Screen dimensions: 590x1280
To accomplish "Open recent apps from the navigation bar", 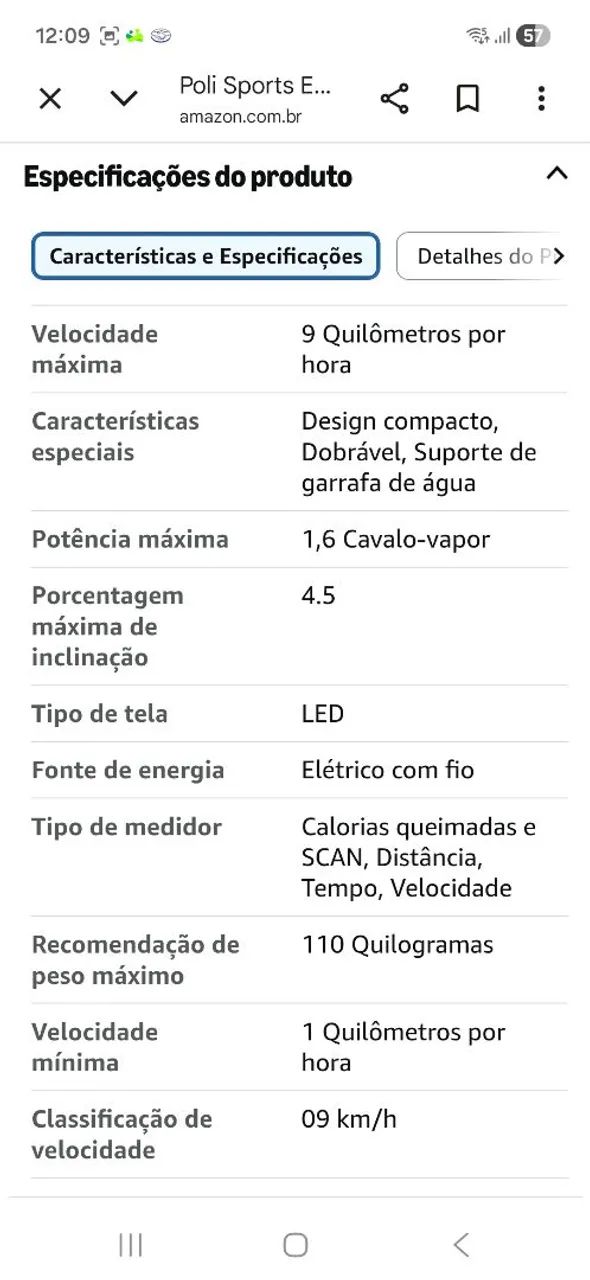I will point(130,1244).
